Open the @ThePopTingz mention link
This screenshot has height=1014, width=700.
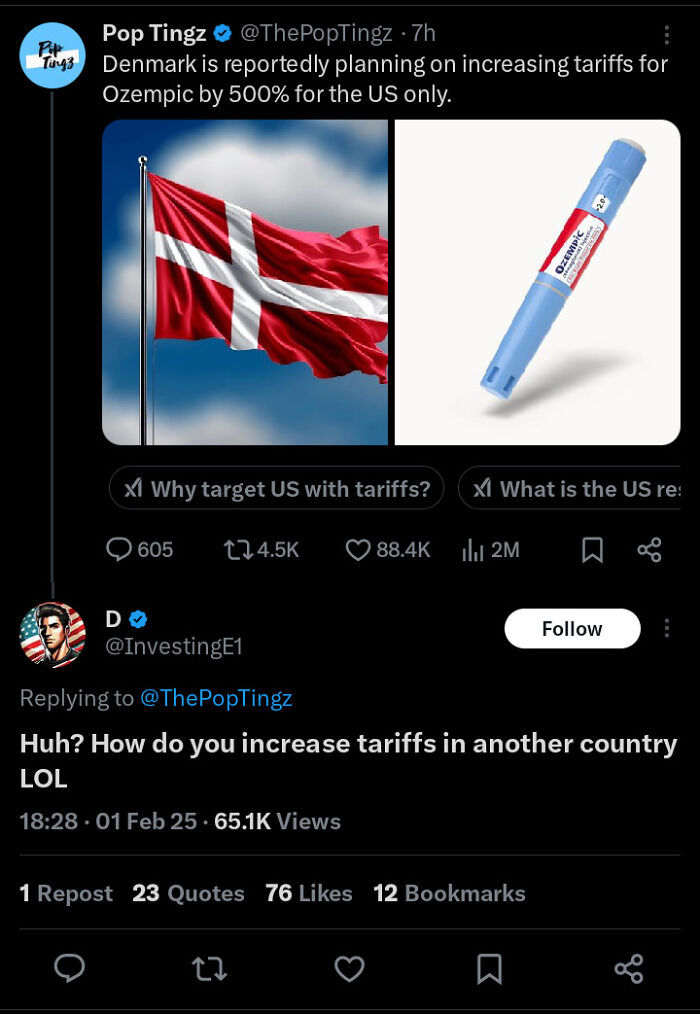tap(216, 698)
